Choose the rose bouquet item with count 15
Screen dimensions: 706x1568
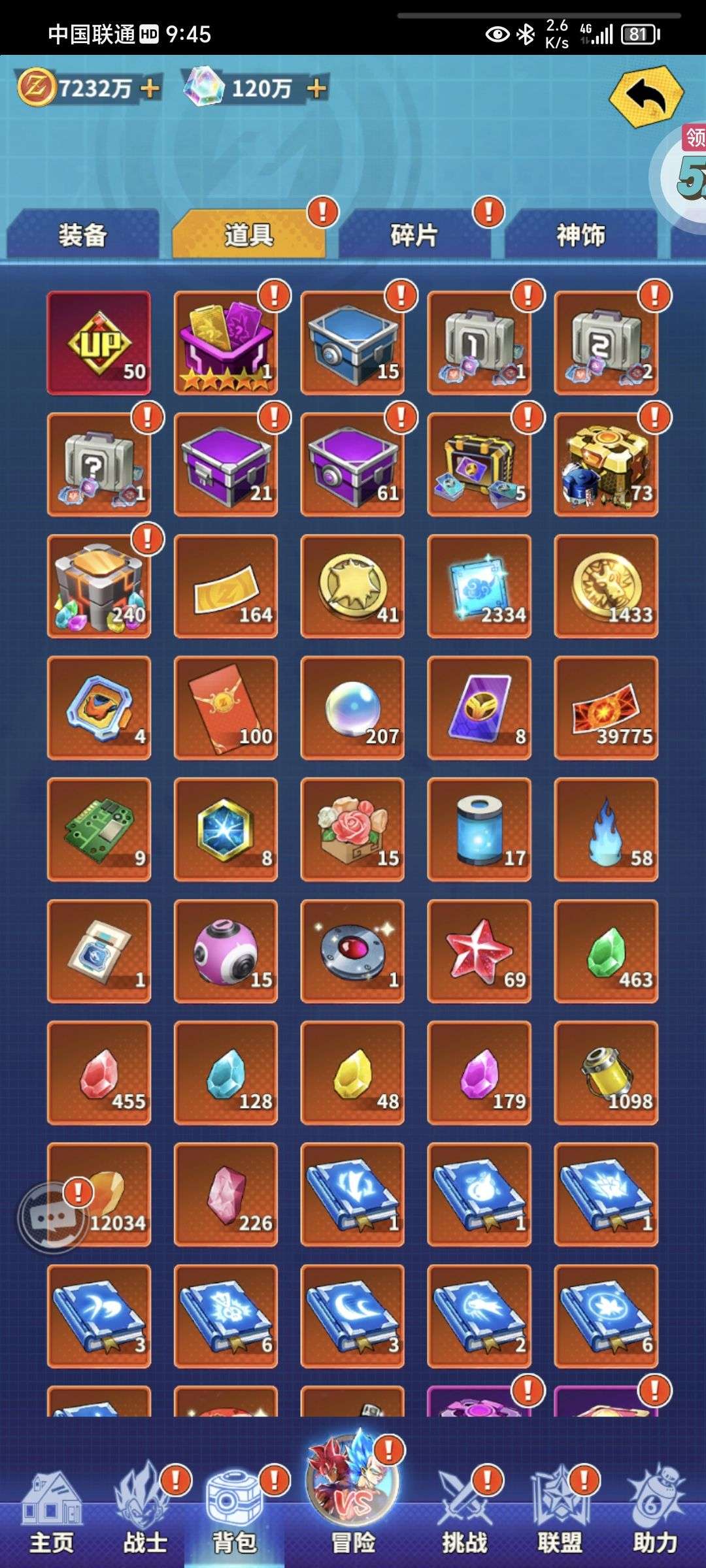click(352, 829)
